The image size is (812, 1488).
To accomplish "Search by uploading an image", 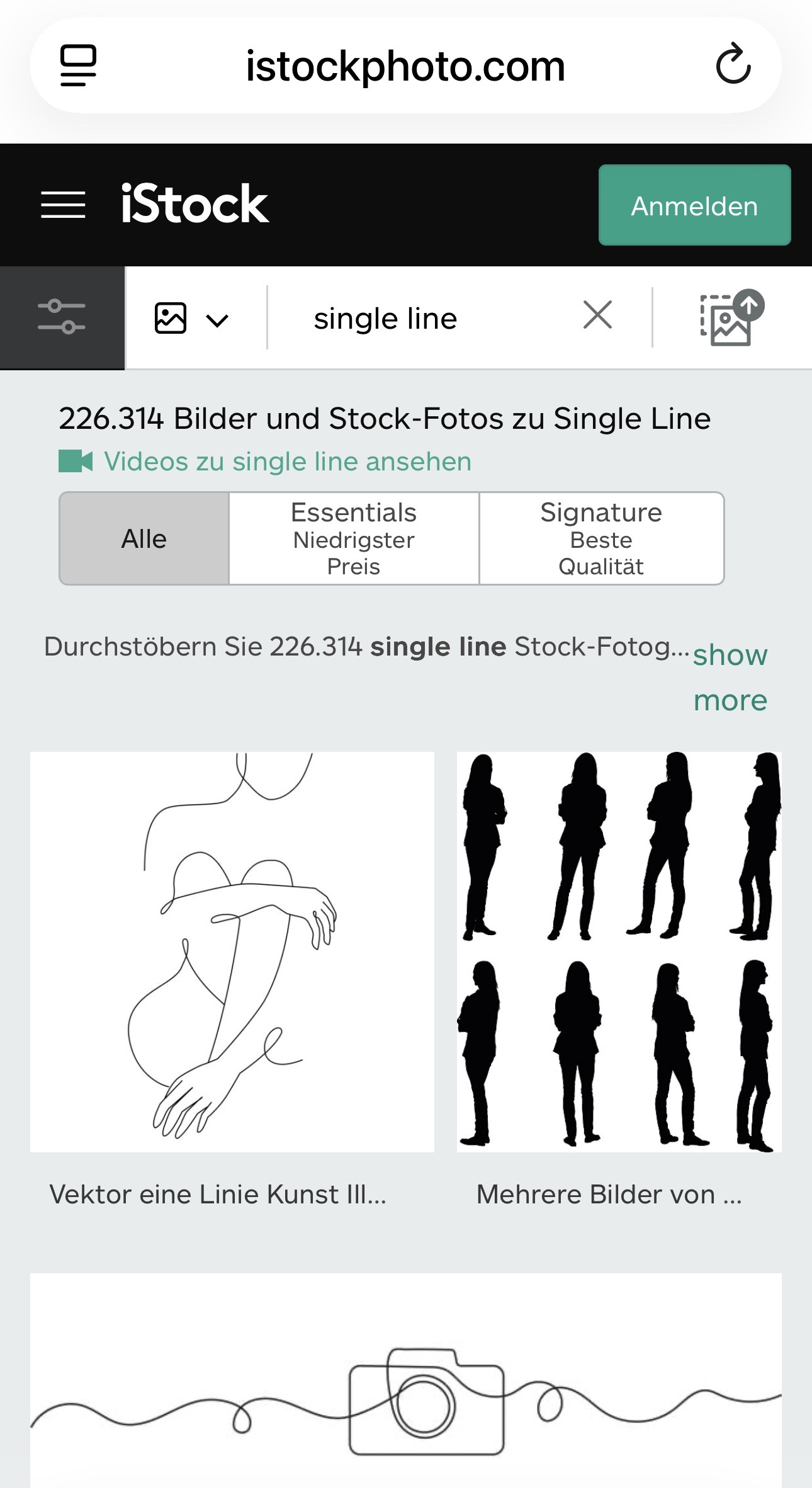I will 730,319.
